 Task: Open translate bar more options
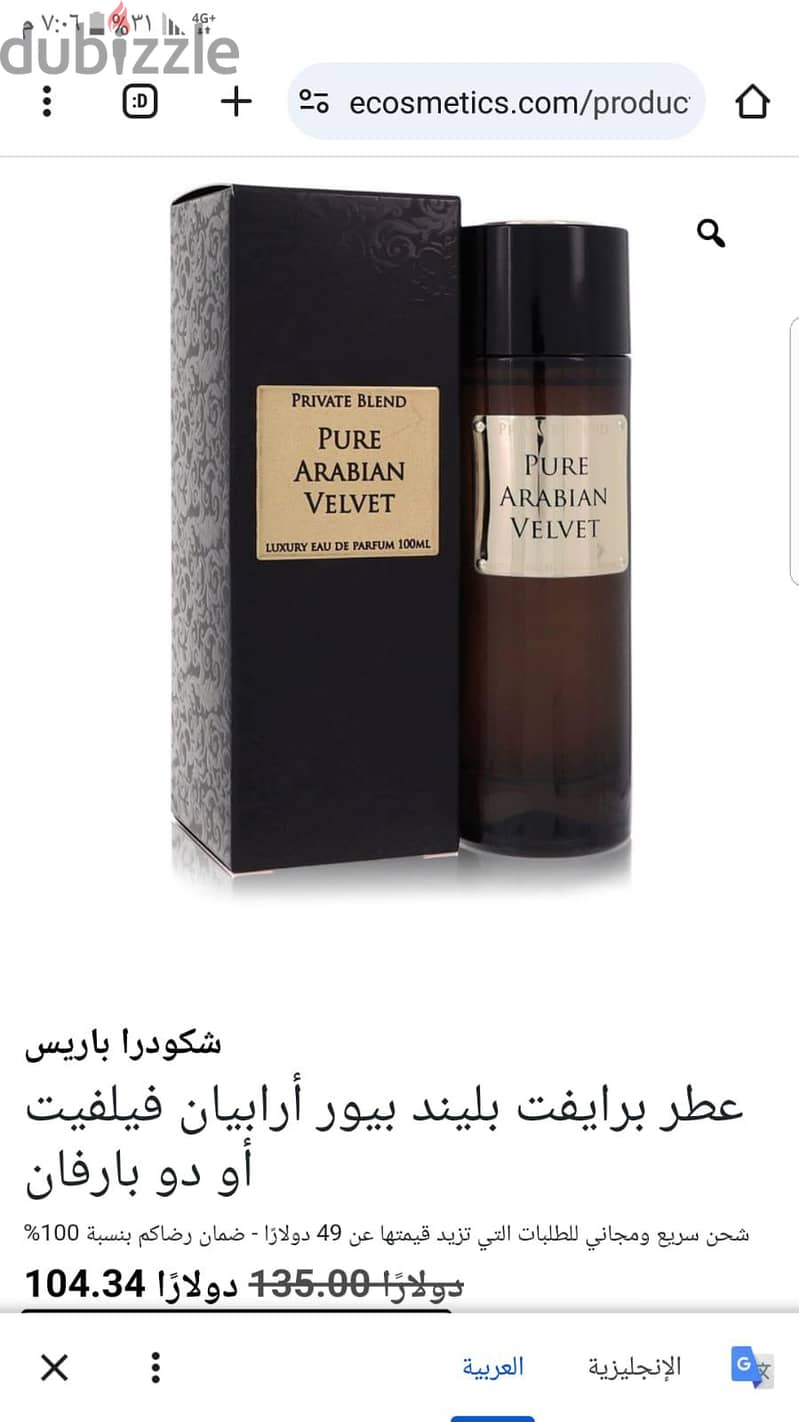click(155, 1367)
